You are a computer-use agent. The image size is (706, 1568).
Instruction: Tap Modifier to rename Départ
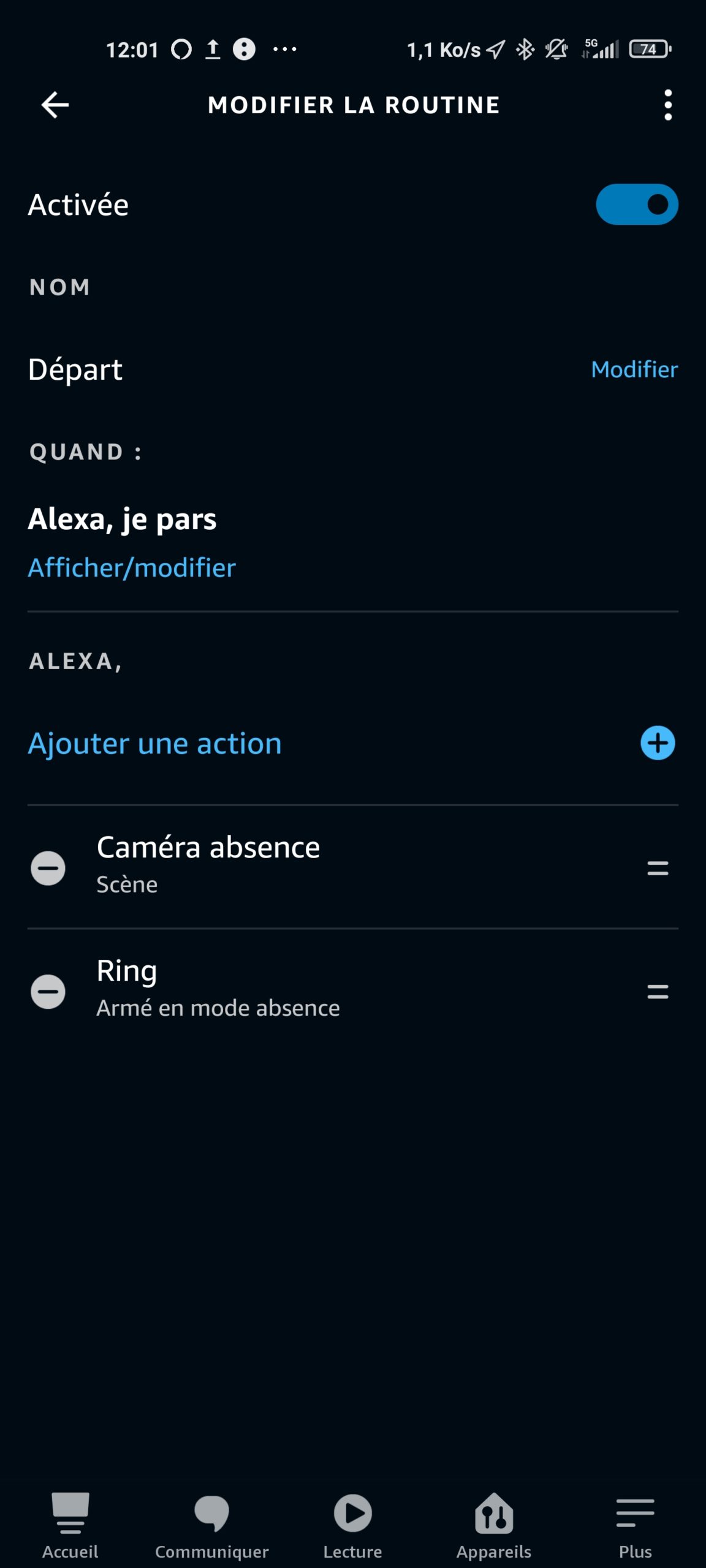click(634, 369)
